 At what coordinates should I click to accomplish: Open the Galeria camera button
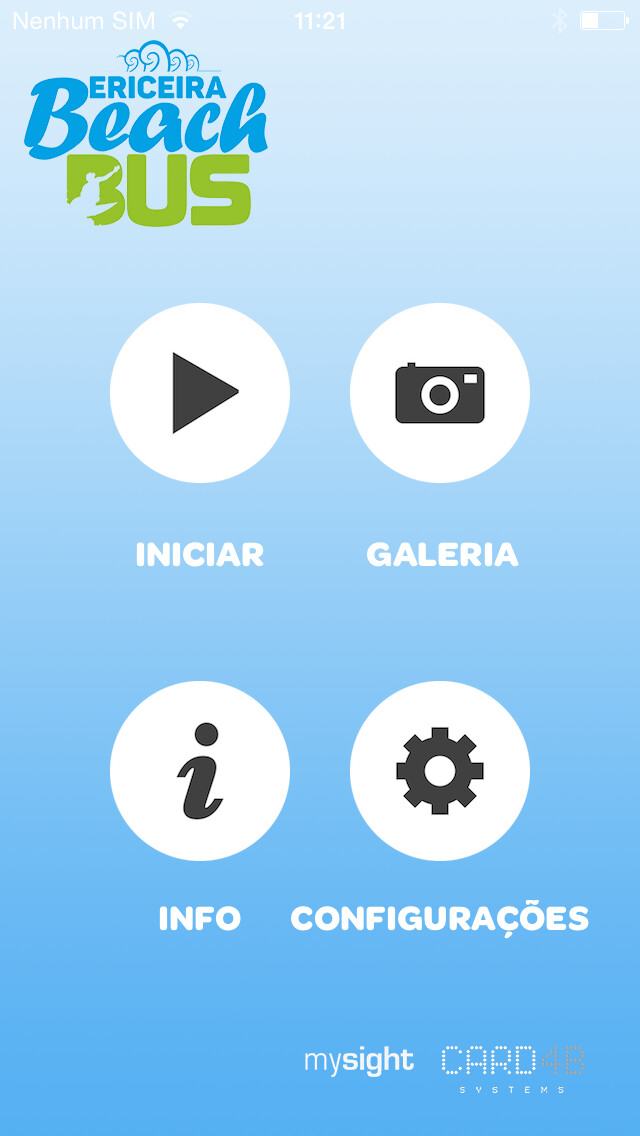click(440, 393)
